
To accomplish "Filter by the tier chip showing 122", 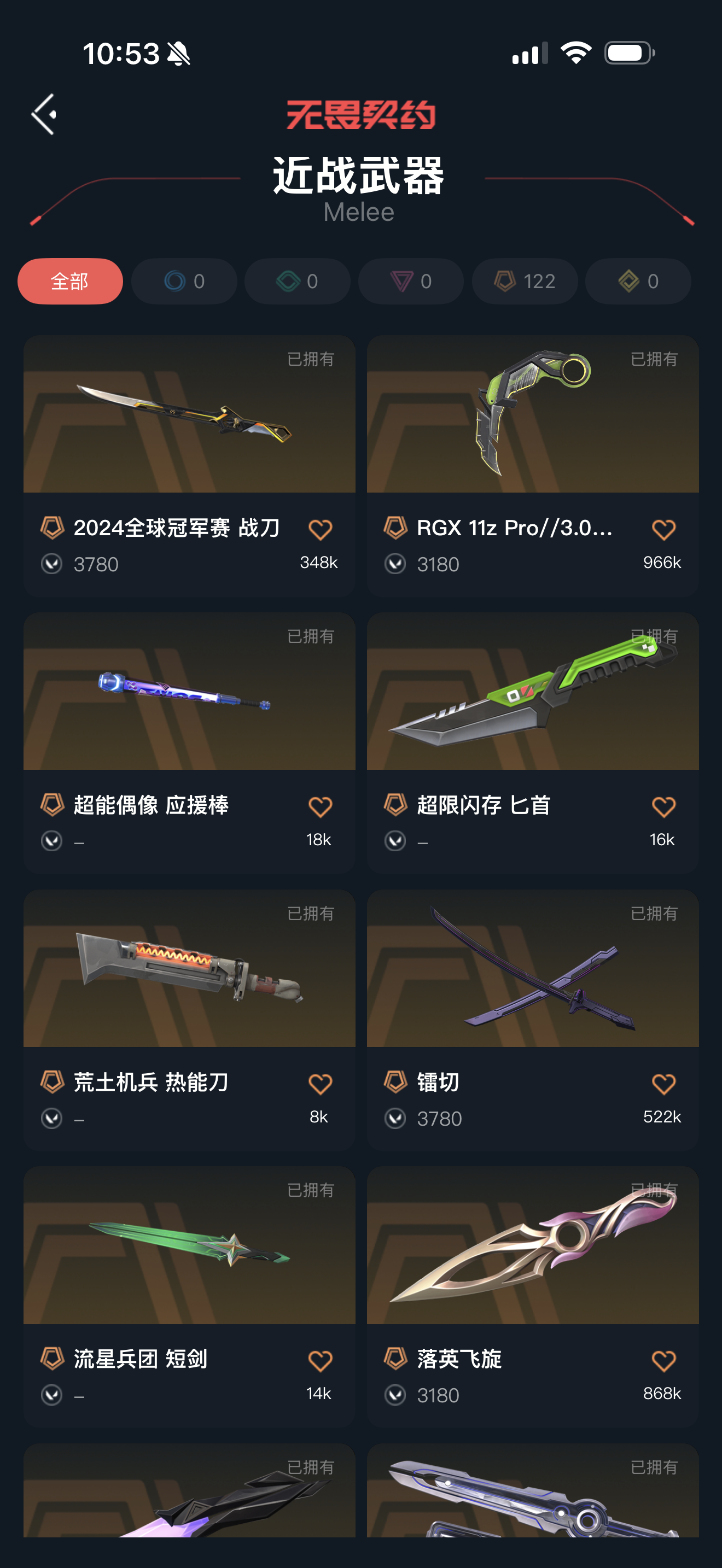I will pos(525,281).
